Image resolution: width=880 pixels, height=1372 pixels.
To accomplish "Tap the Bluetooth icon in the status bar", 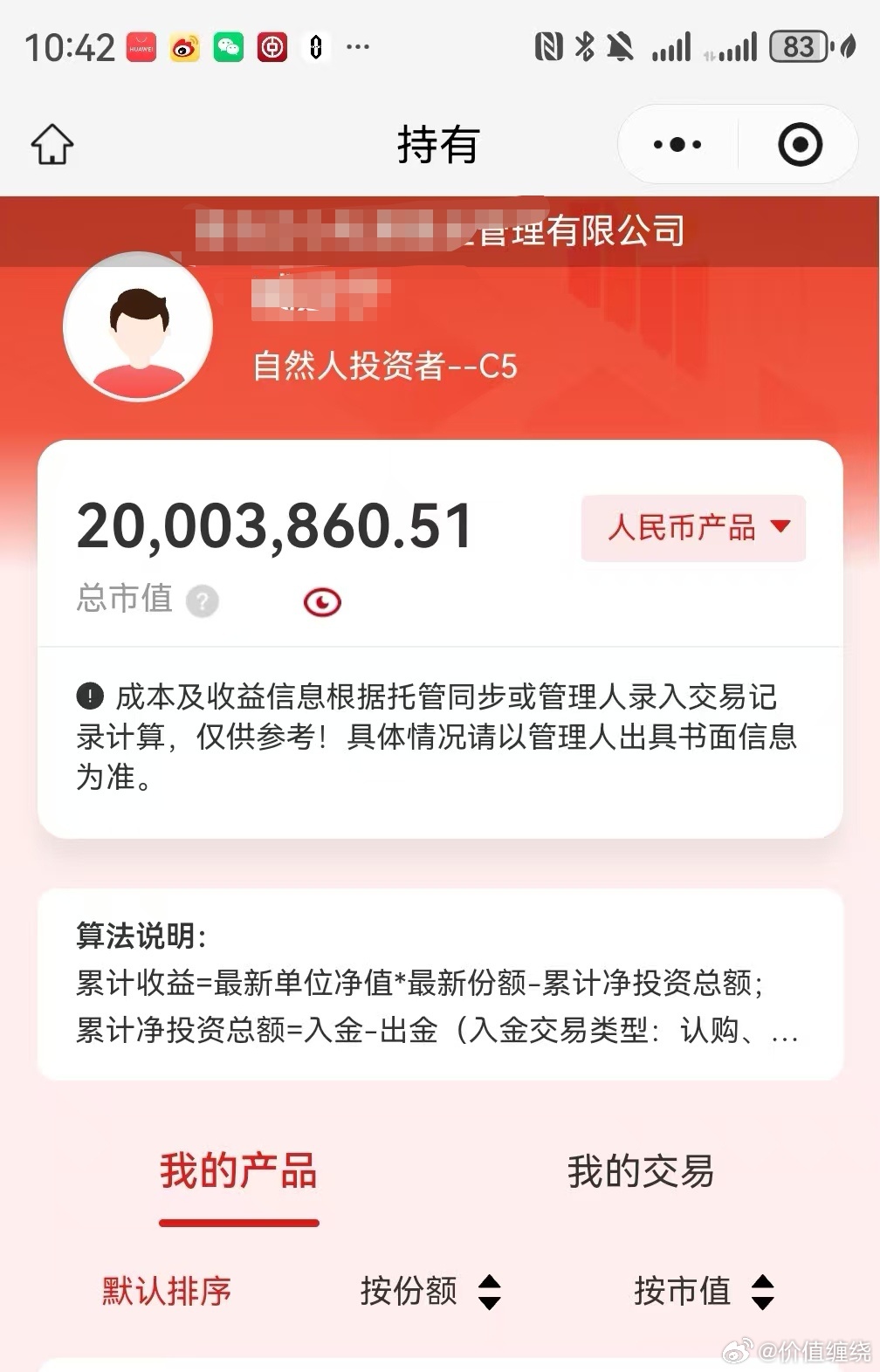I will pyautogui.click(x=587, y=45).
